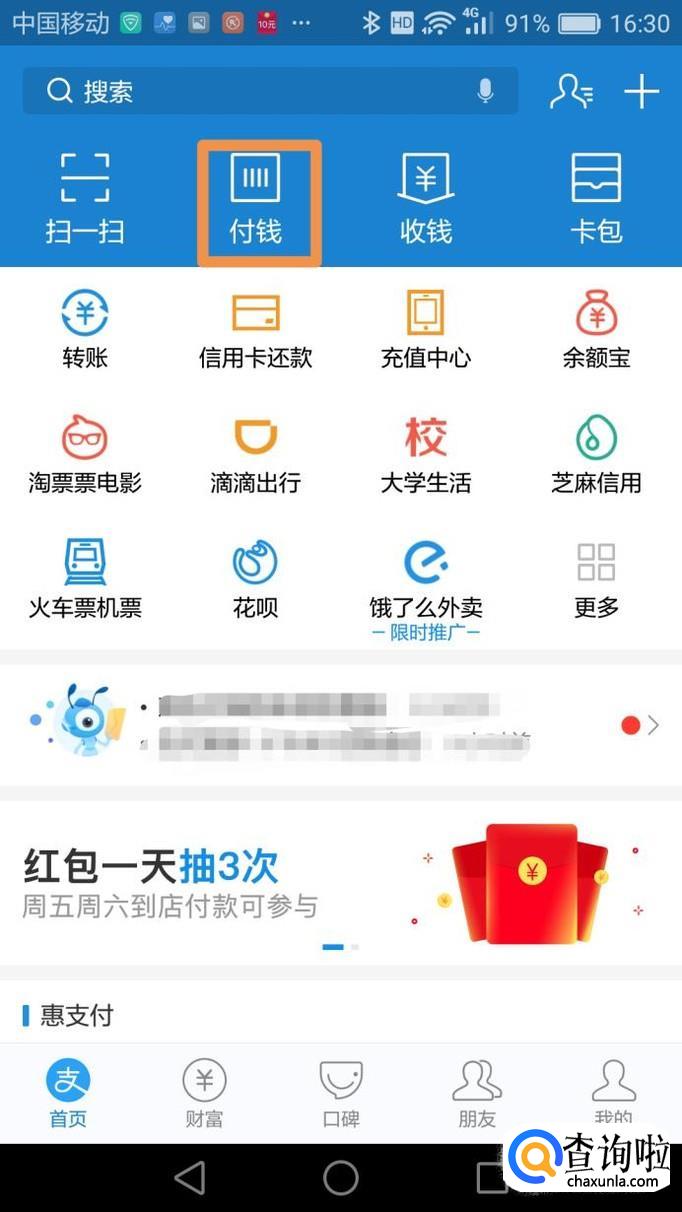The width and height of the screenshot is (682, 1212).
Task: Switch to the 口碑 tab
Action: [x=341, y=1094]
